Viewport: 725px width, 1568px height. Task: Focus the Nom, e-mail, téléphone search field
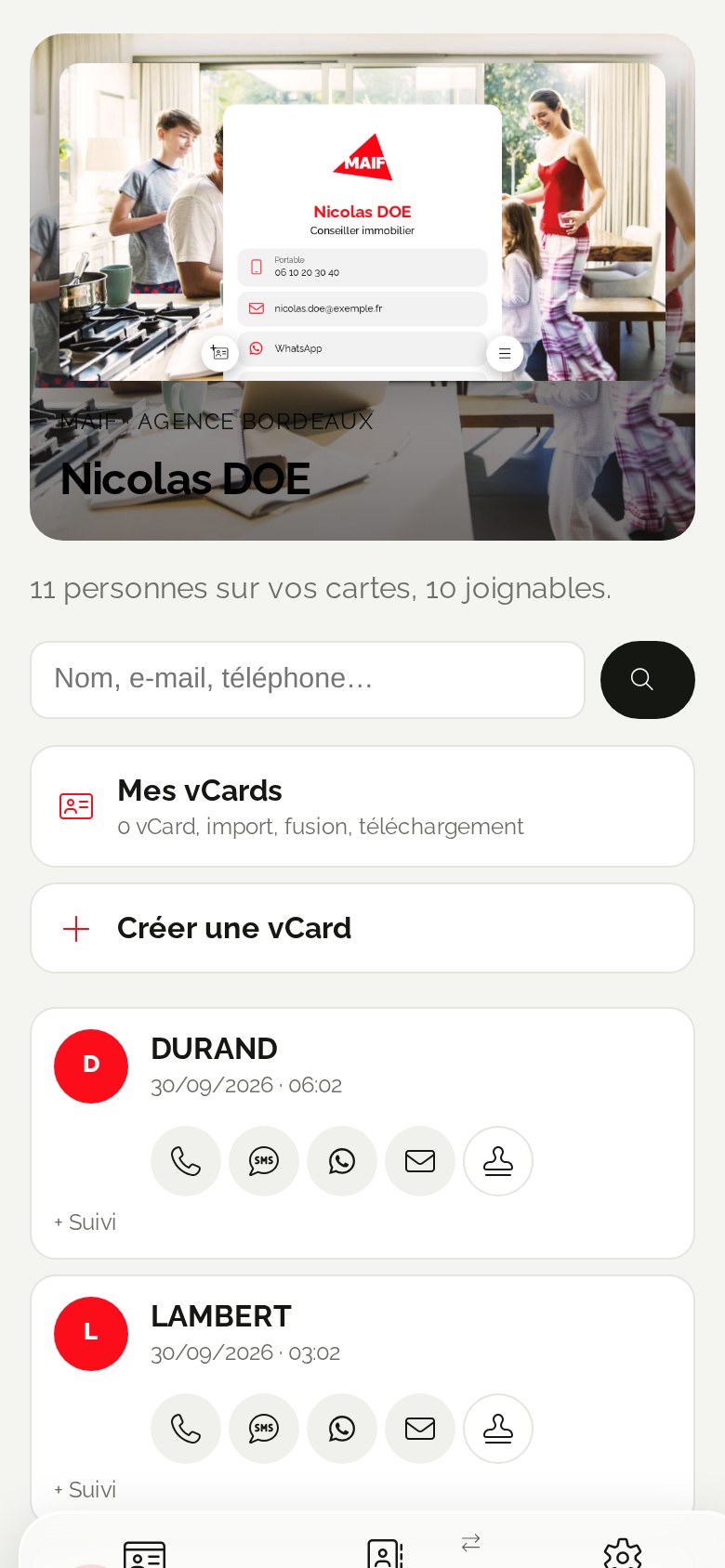[308, 679]
